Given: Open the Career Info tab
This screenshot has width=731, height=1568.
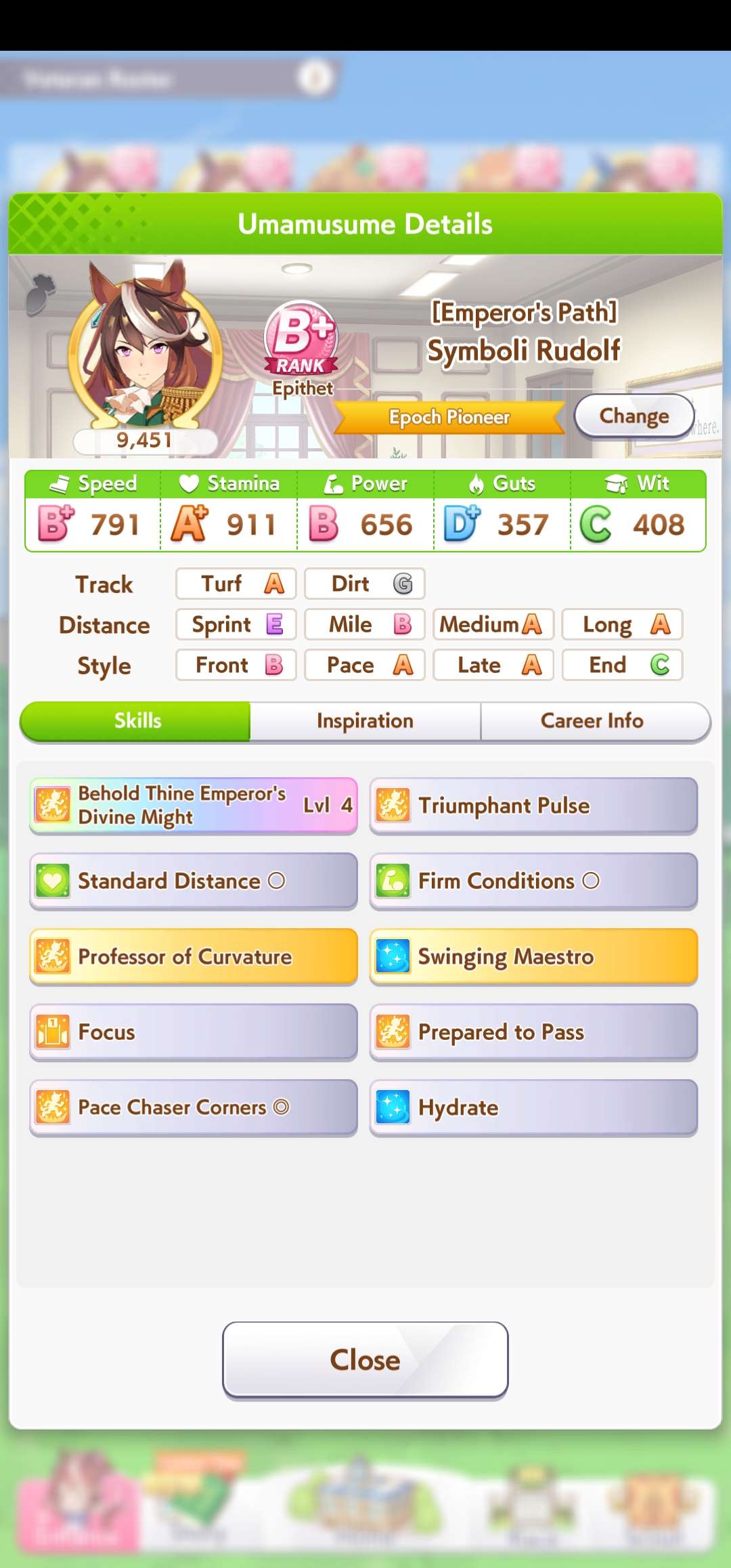Looking at the screenshot, I should pos(592,721).
